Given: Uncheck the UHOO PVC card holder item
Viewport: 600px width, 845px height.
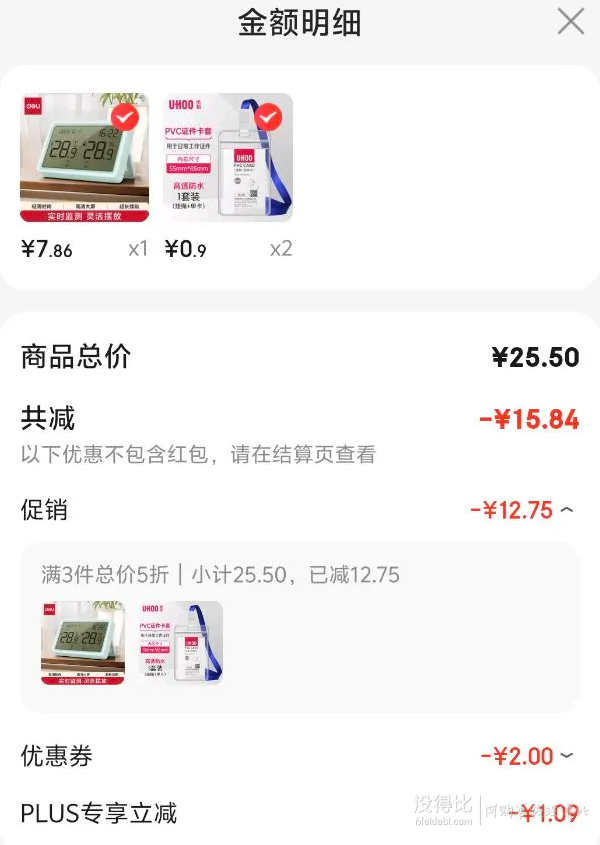Looking at the screenshot, I should pyautogui.click(x=268, y=118).
